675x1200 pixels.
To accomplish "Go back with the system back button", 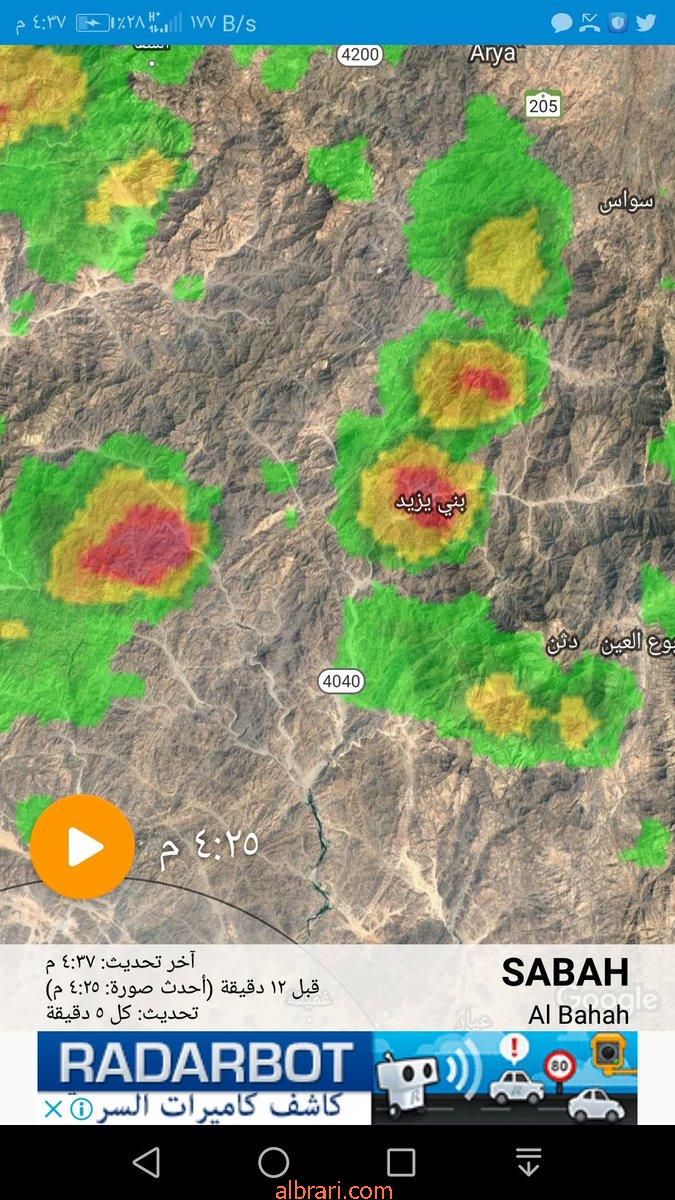I will click(x=146, y=1162).
